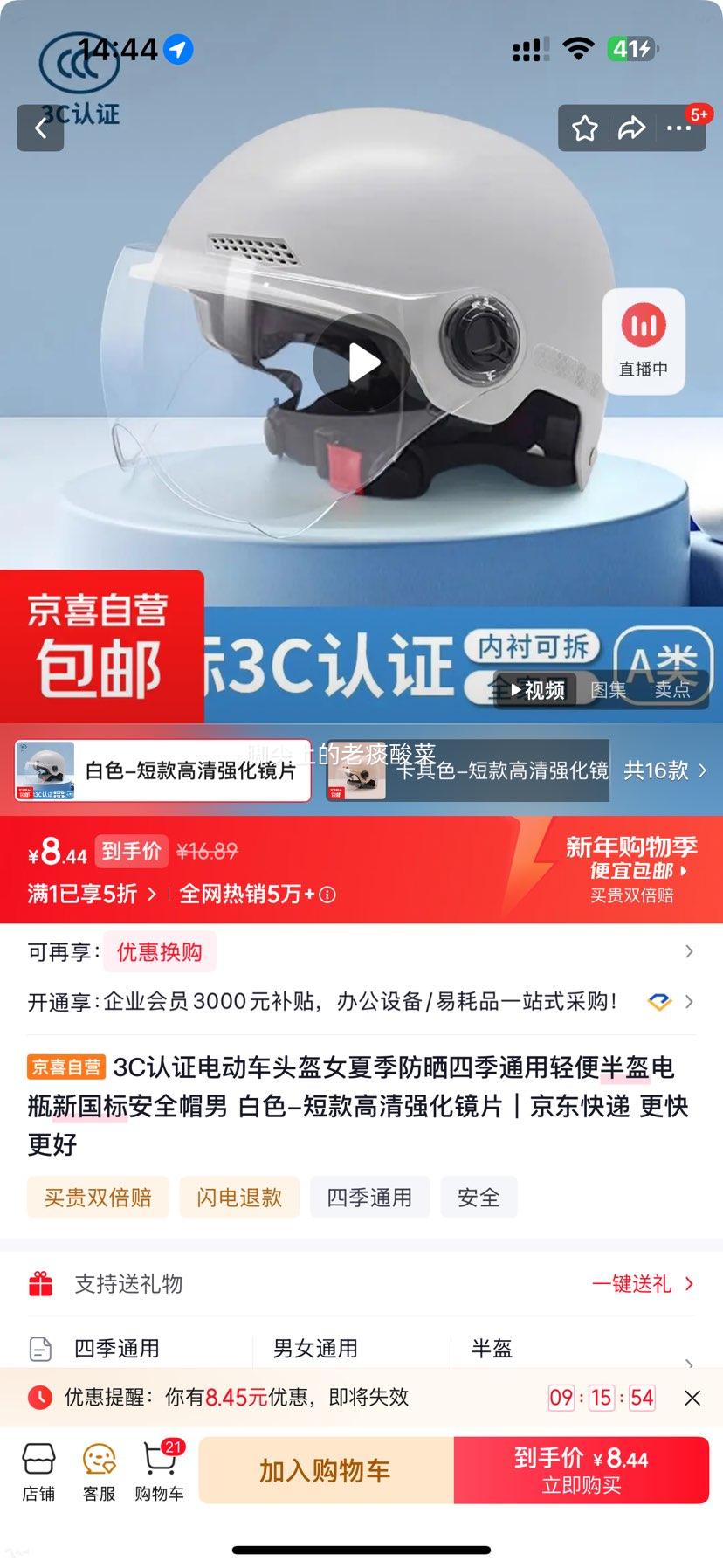Open more options via the 5+ ellipsis icon
This screenshot has width=723, height=1568.
[678, 127]
